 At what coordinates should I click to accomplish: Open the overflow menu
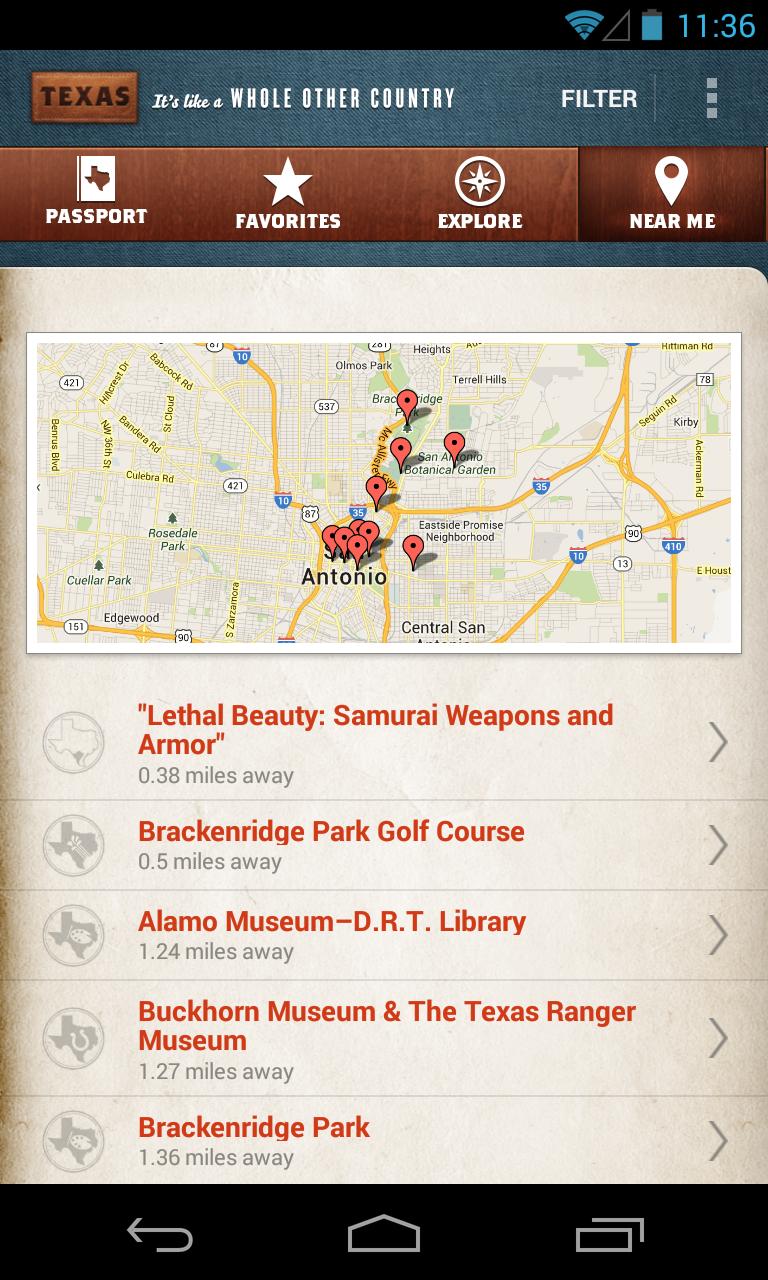[x=711, y=98]
